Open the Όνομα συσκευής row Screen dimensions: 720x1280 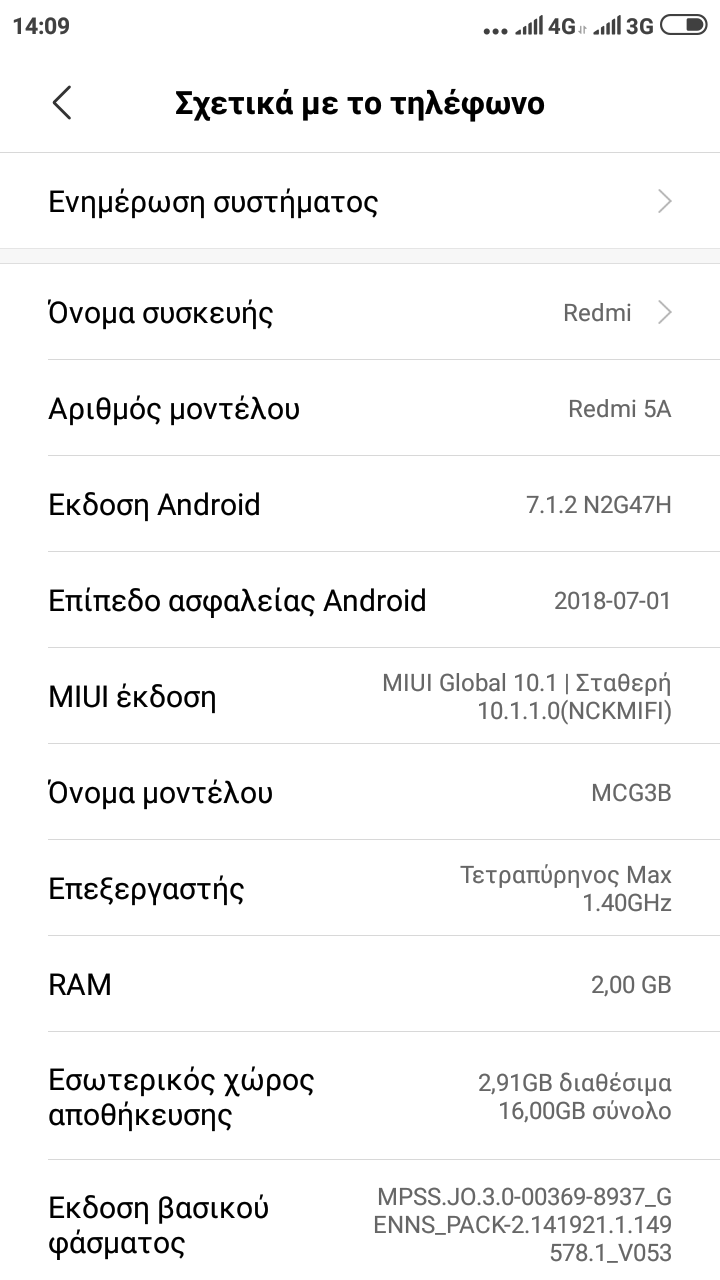point(360,313)
